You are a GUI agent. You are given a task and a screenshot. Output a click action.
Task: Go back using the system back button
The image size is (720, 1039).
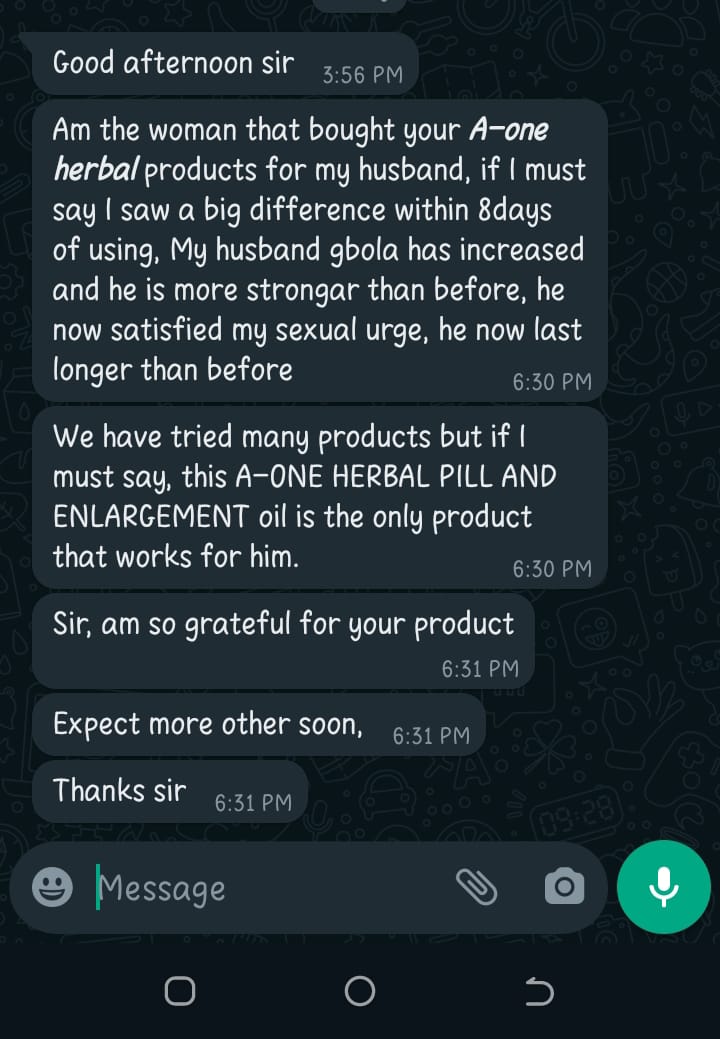click(538, 991)
